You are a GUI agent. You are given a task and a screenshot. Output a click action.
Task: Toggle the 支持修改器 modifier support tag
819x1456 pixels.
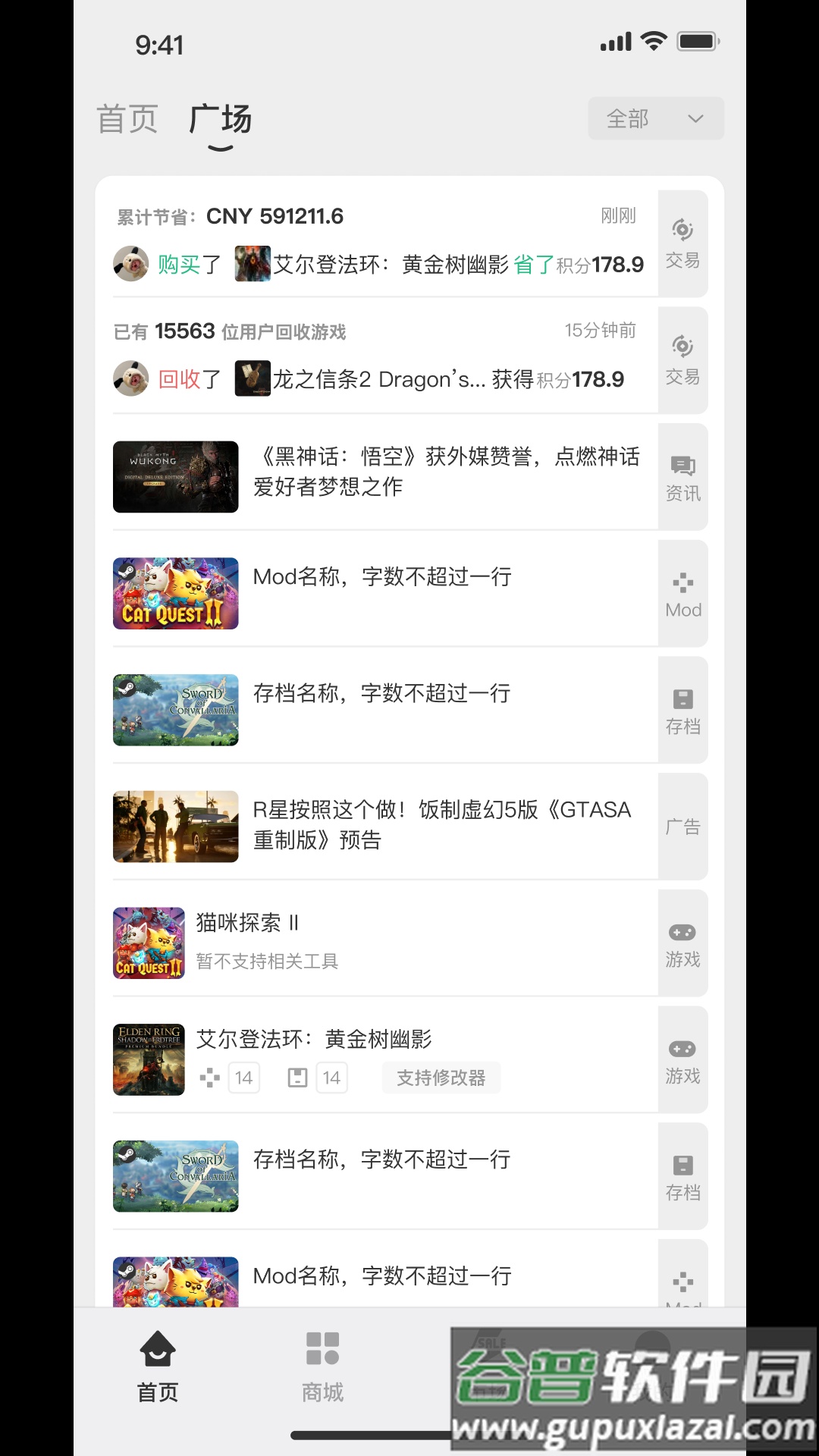coord(441,1077)
